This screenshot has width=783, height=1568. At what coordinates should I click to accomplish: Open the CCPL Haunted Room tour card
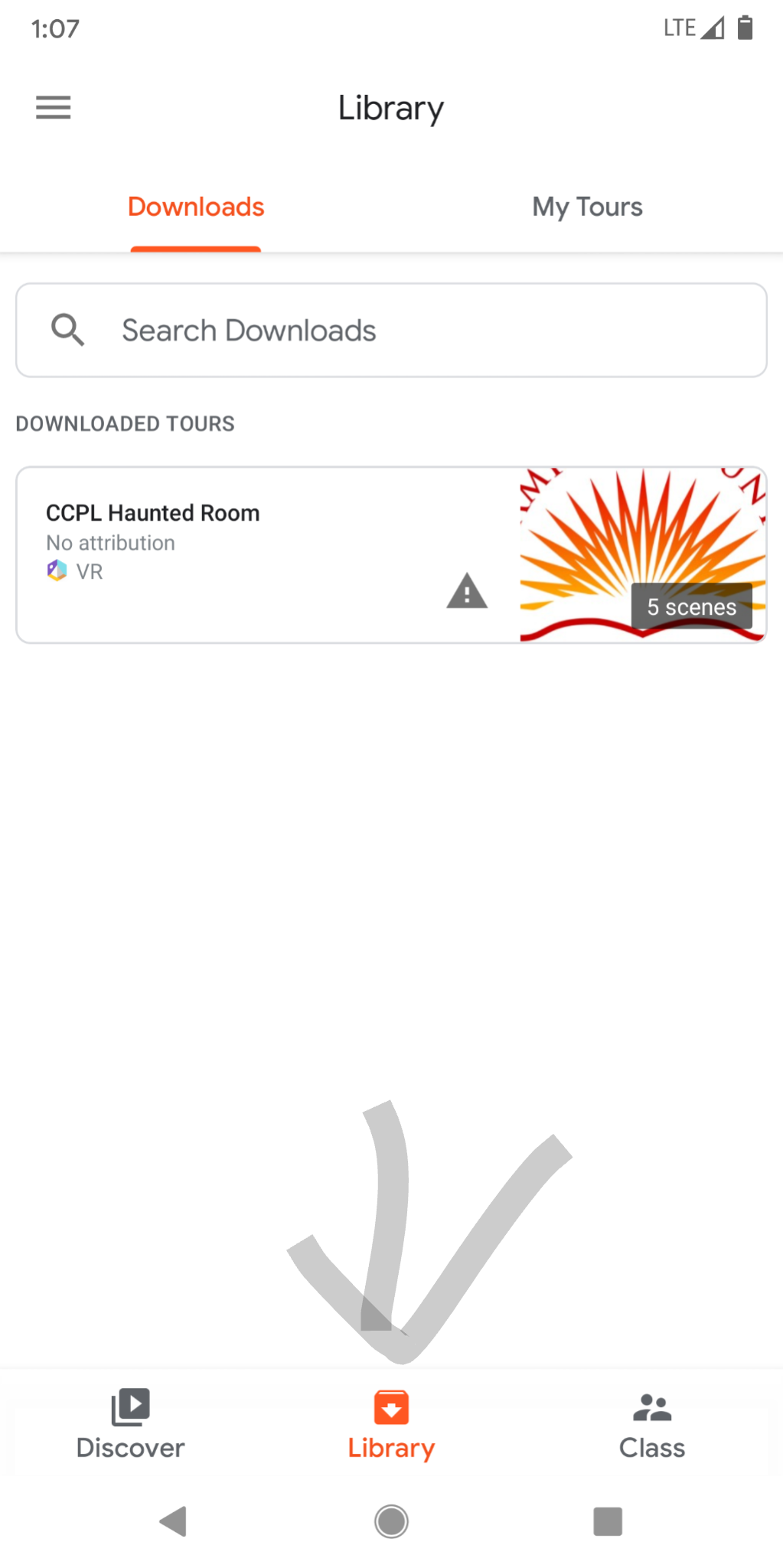click(391, 555)
